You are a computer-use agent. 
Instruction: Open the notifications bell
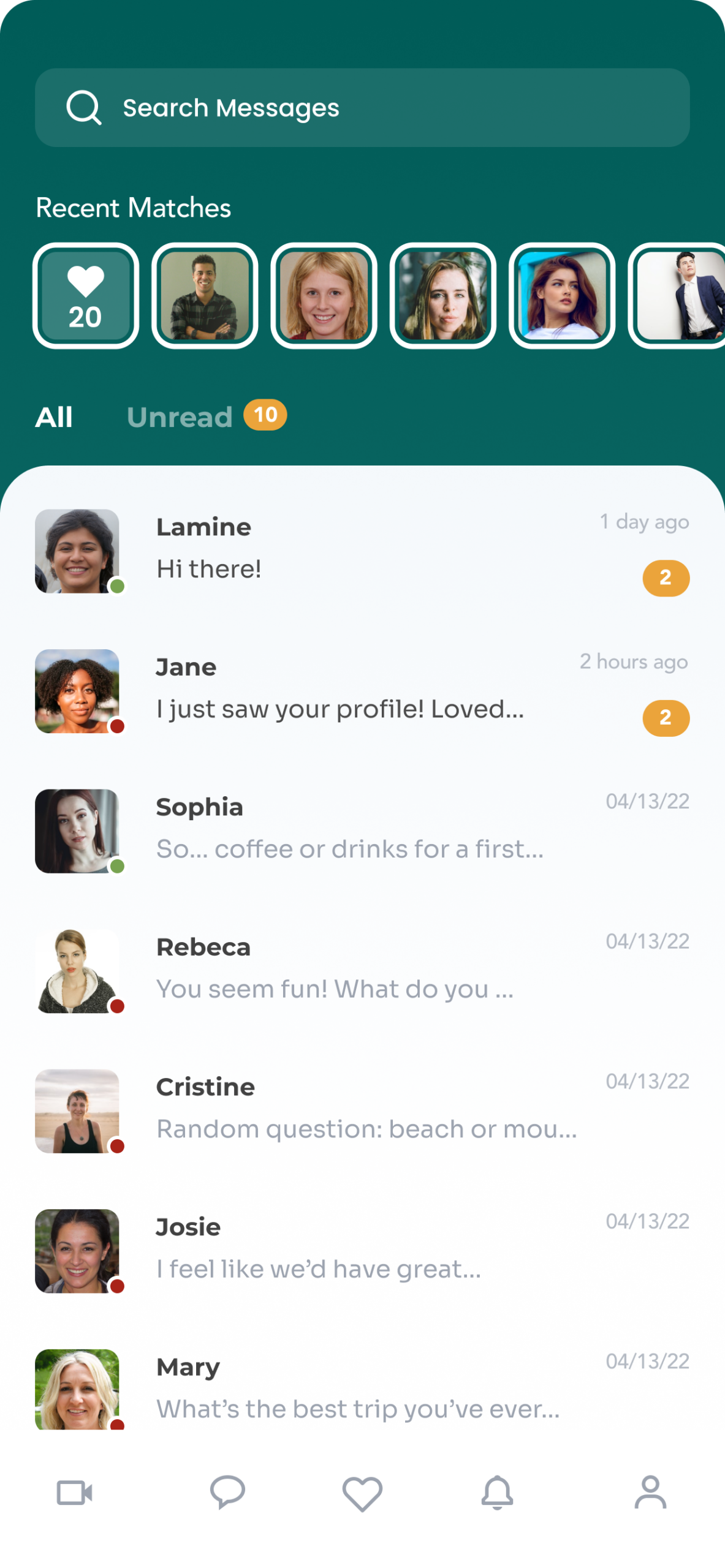(497, 1493)
